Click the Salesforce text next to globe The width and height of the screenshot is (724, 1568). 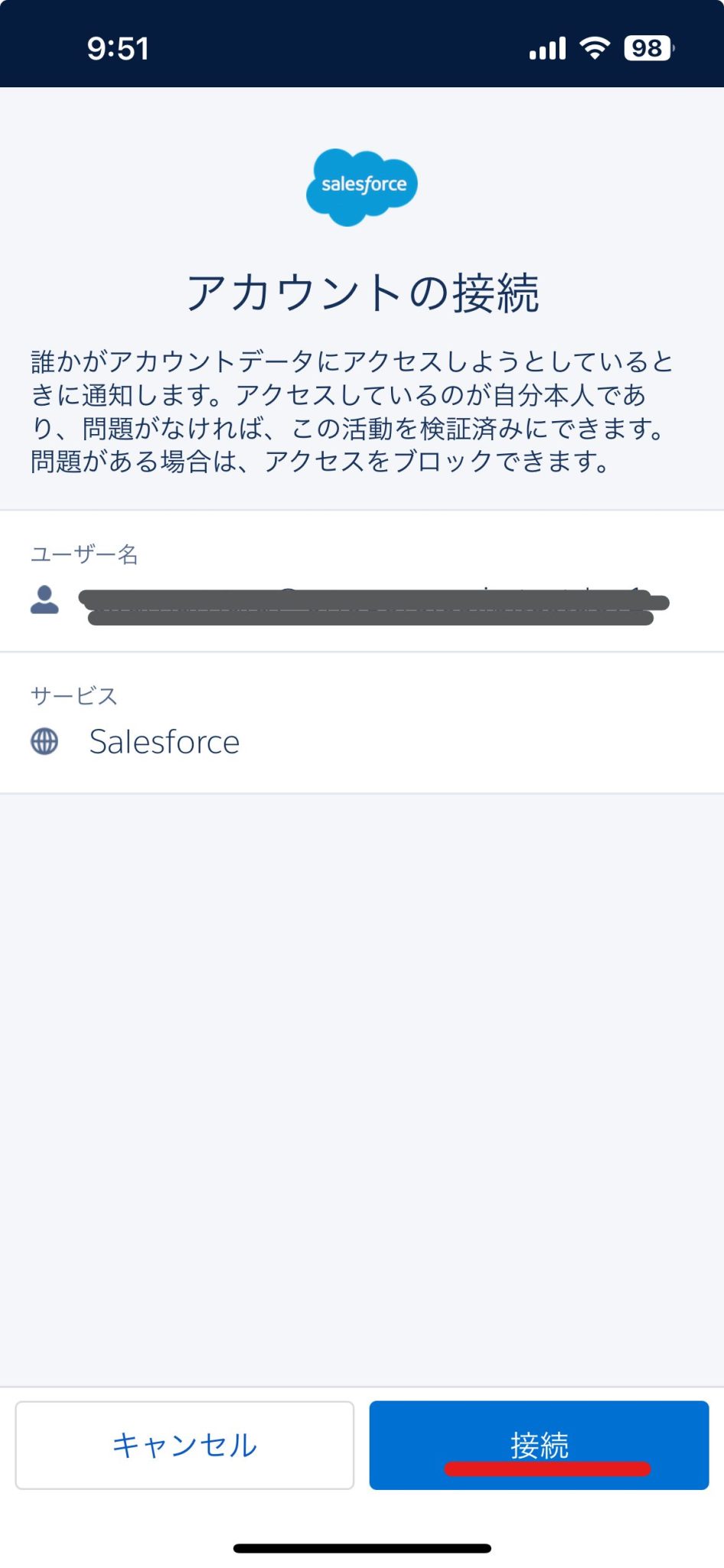(x=165, y=741)
